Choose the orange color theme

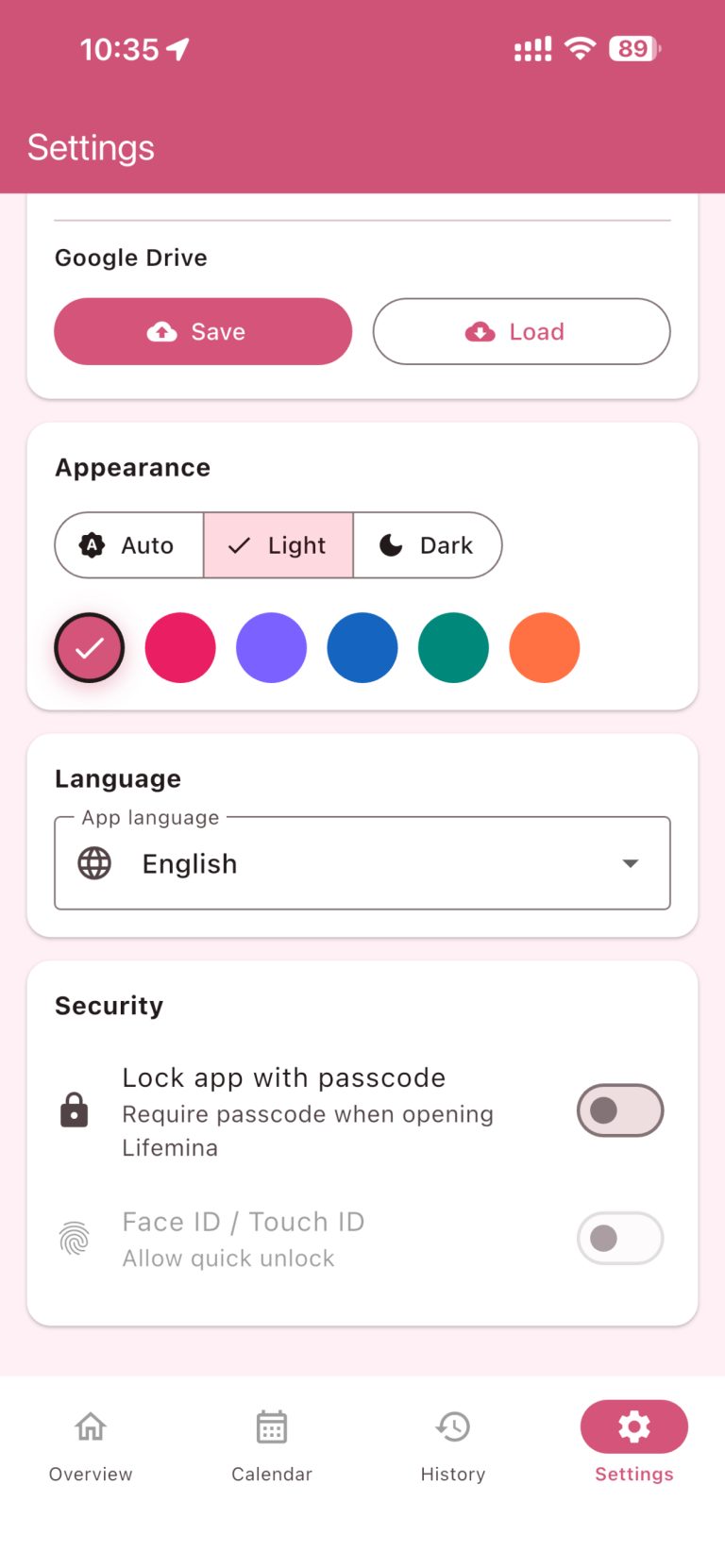(544, 648)
